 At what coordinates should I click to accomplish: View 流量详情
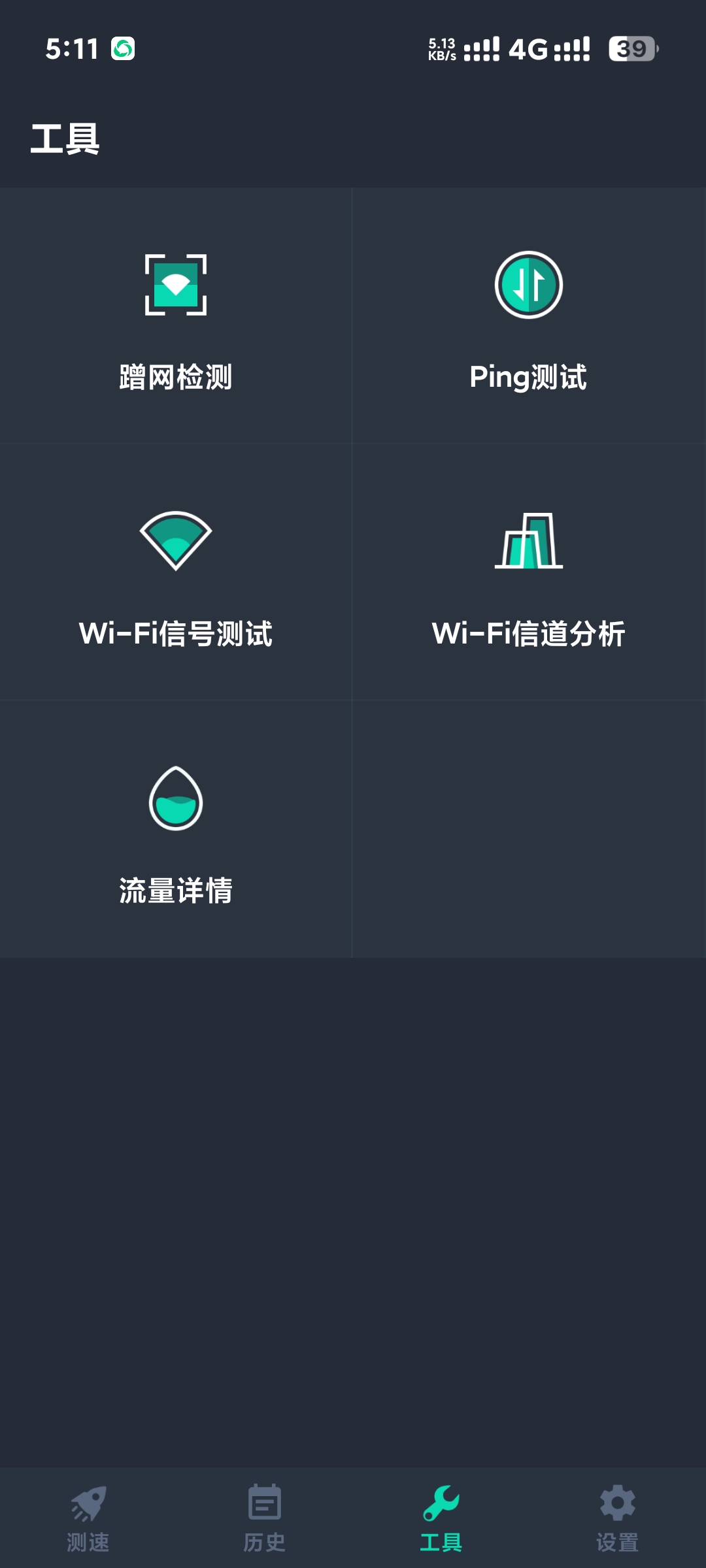(x=175, y=830)
